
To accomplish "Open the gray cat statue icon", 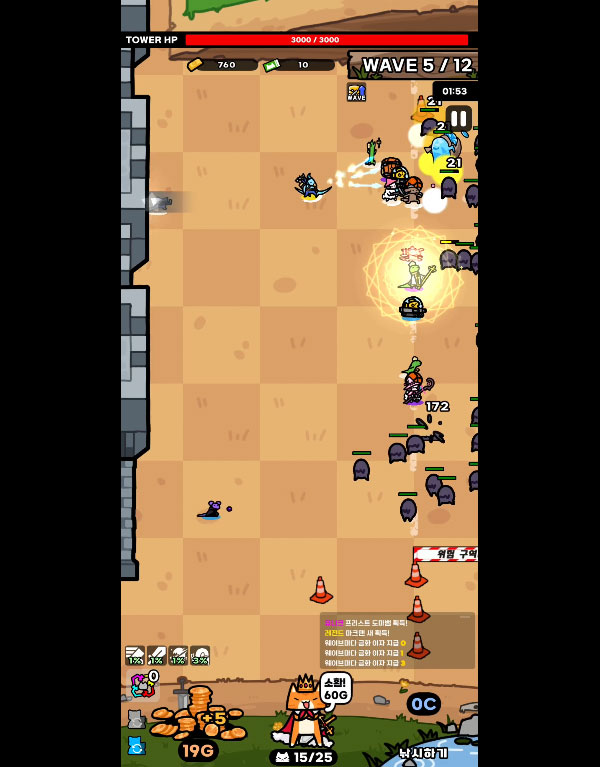I will (137, 718).
